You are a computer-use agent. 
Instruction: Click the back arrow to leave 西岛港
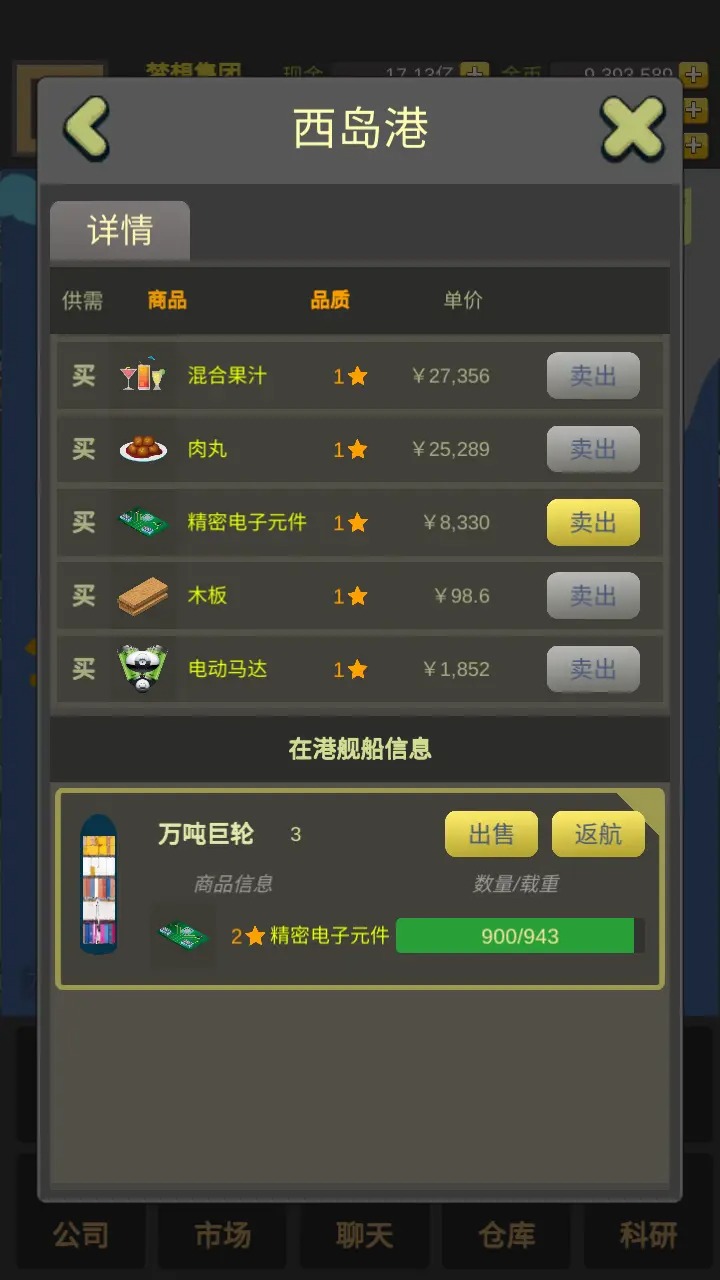click(85, 129)
